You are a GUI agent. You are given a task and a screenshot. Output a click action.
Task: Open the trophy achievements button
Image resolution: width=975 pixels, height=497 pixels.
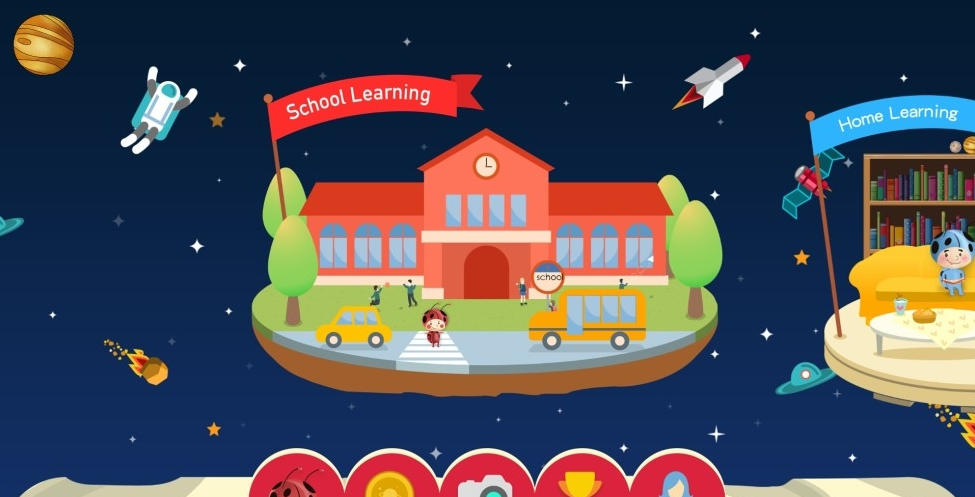[581, 482]
